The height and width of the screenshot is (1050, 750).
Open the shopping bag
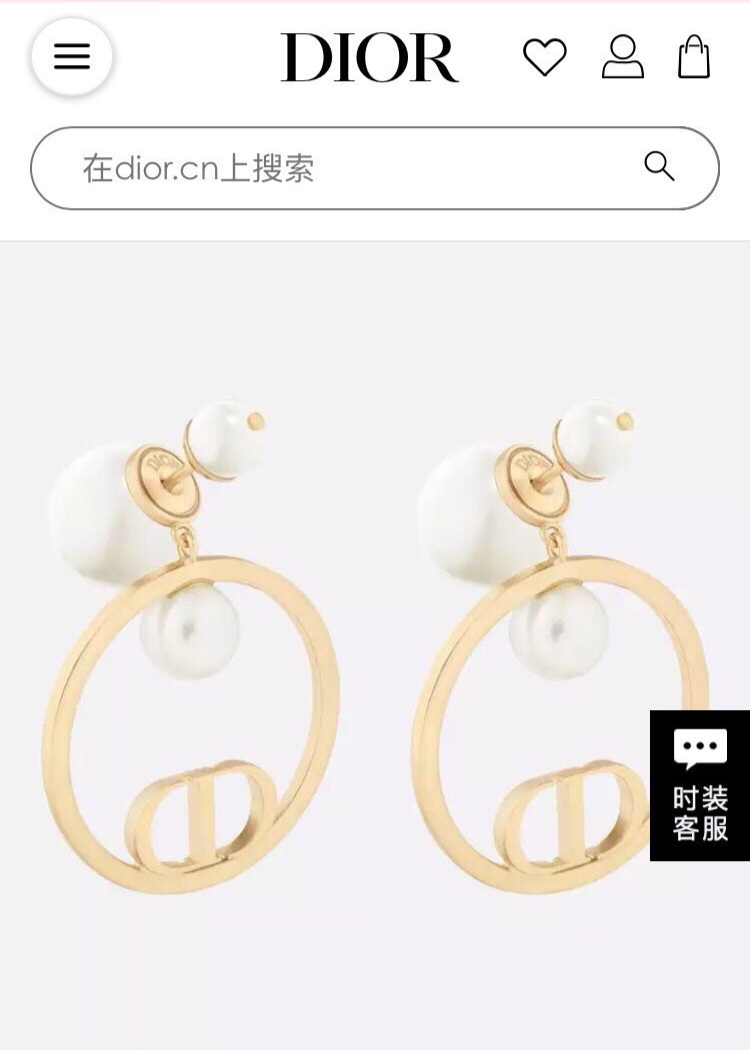tap(694, 57)
